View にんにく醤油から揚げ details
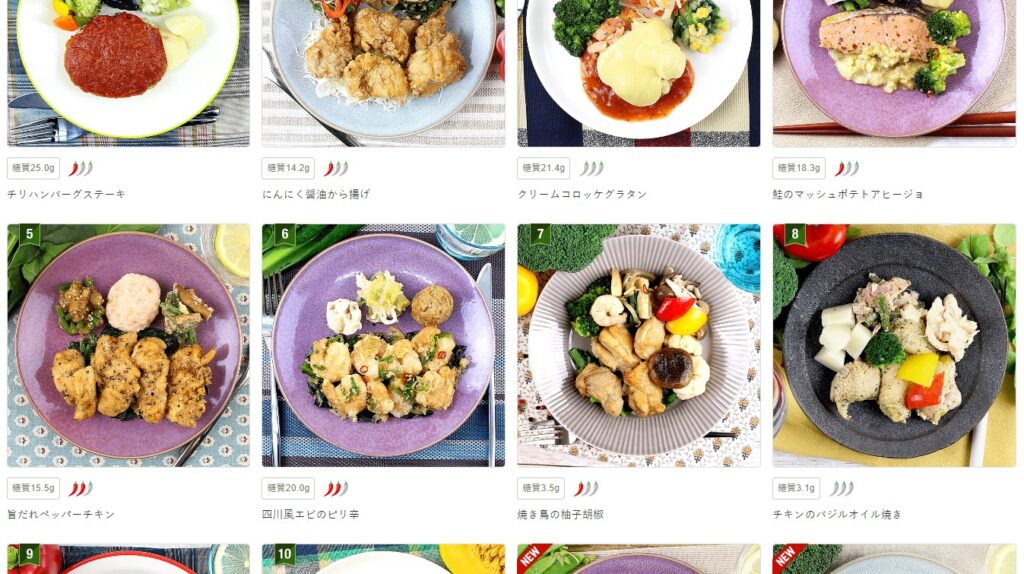 tap(383, 70)
